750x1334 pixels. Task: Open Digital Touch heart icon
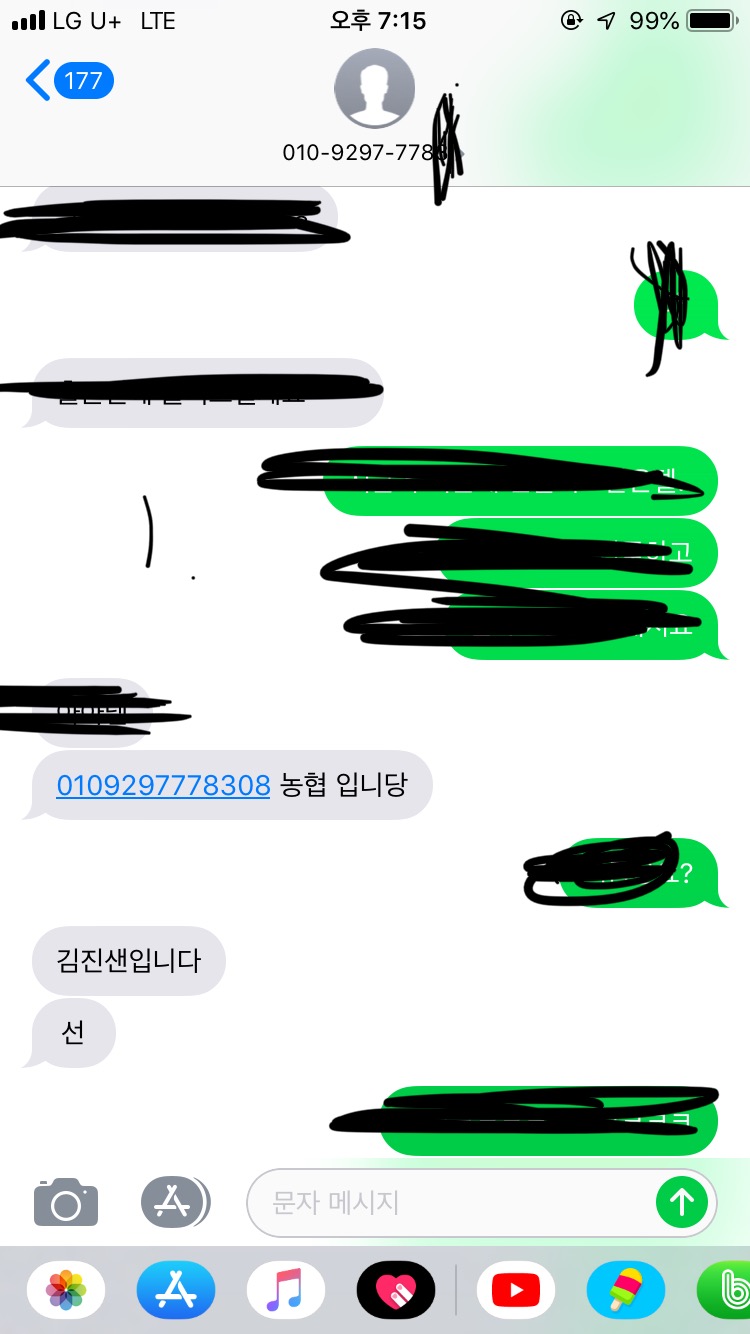pos(396,1290)
